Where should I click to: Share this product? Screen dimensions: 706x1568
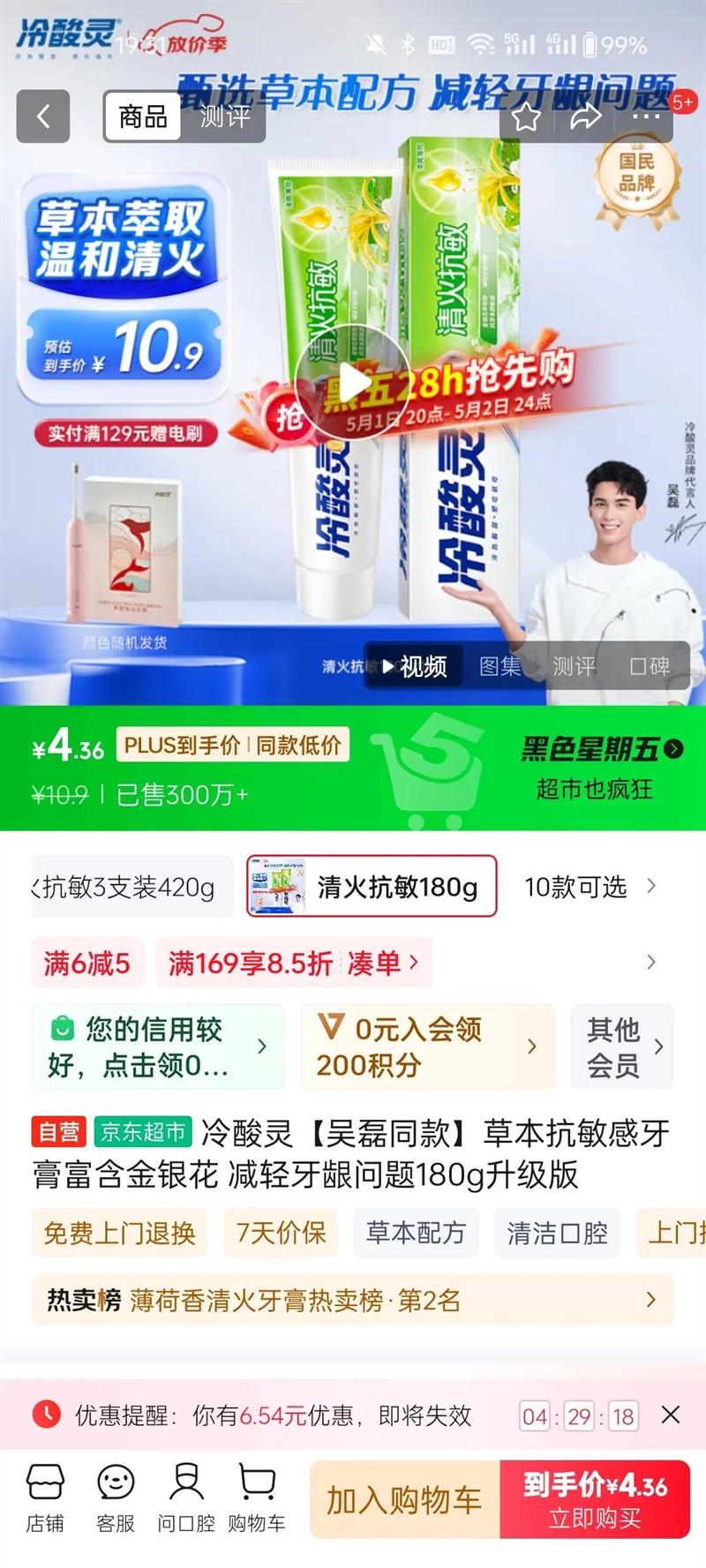click(585, 116)
